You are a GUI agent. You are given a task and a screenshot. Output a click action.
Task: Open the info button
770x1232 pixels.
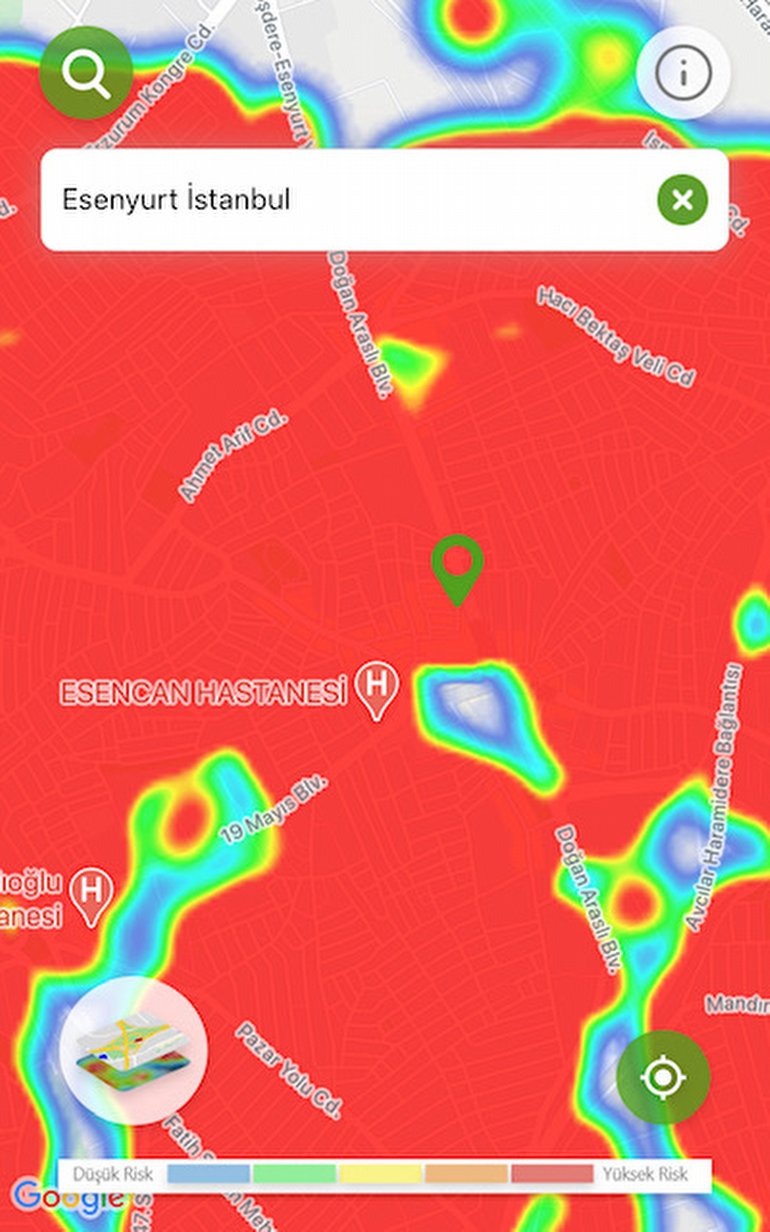(683, 73)
